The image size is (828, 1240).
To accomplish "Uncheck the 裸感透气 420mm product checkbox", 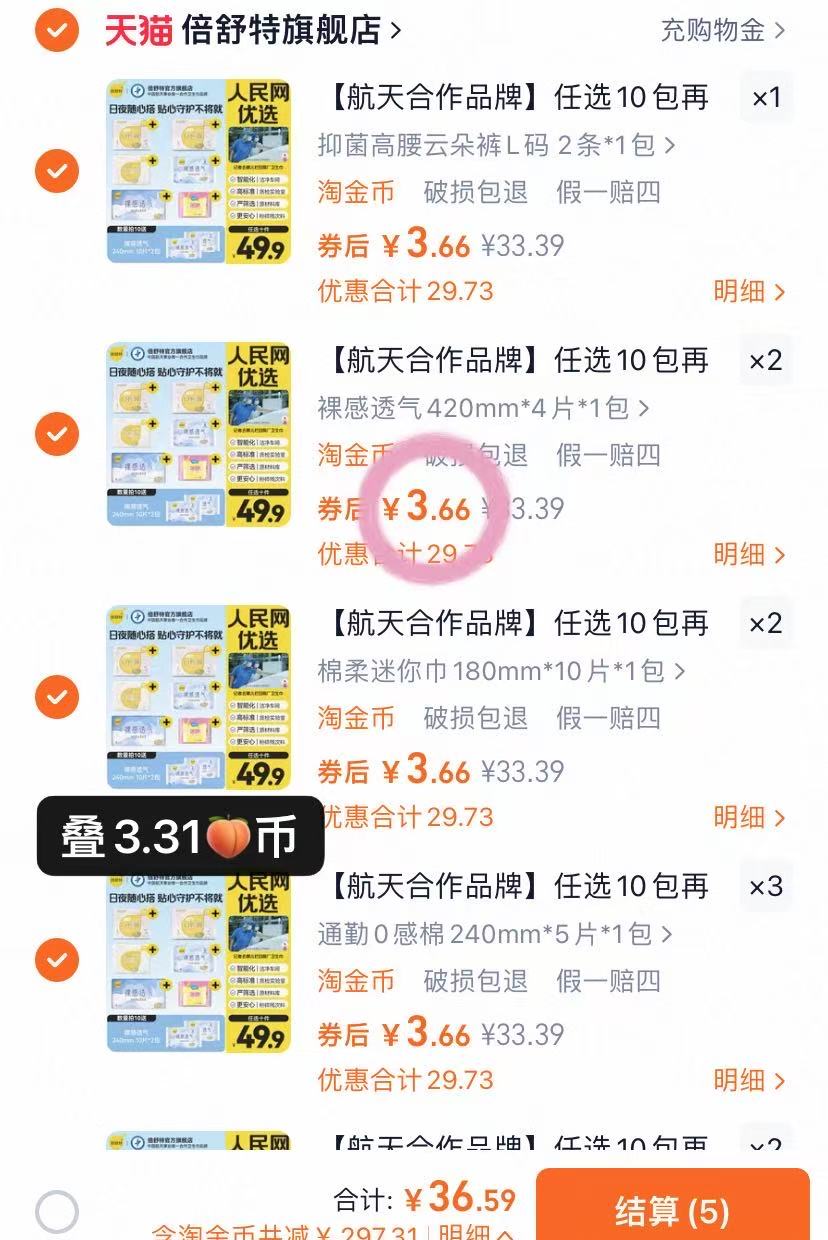I will [56, 434].
